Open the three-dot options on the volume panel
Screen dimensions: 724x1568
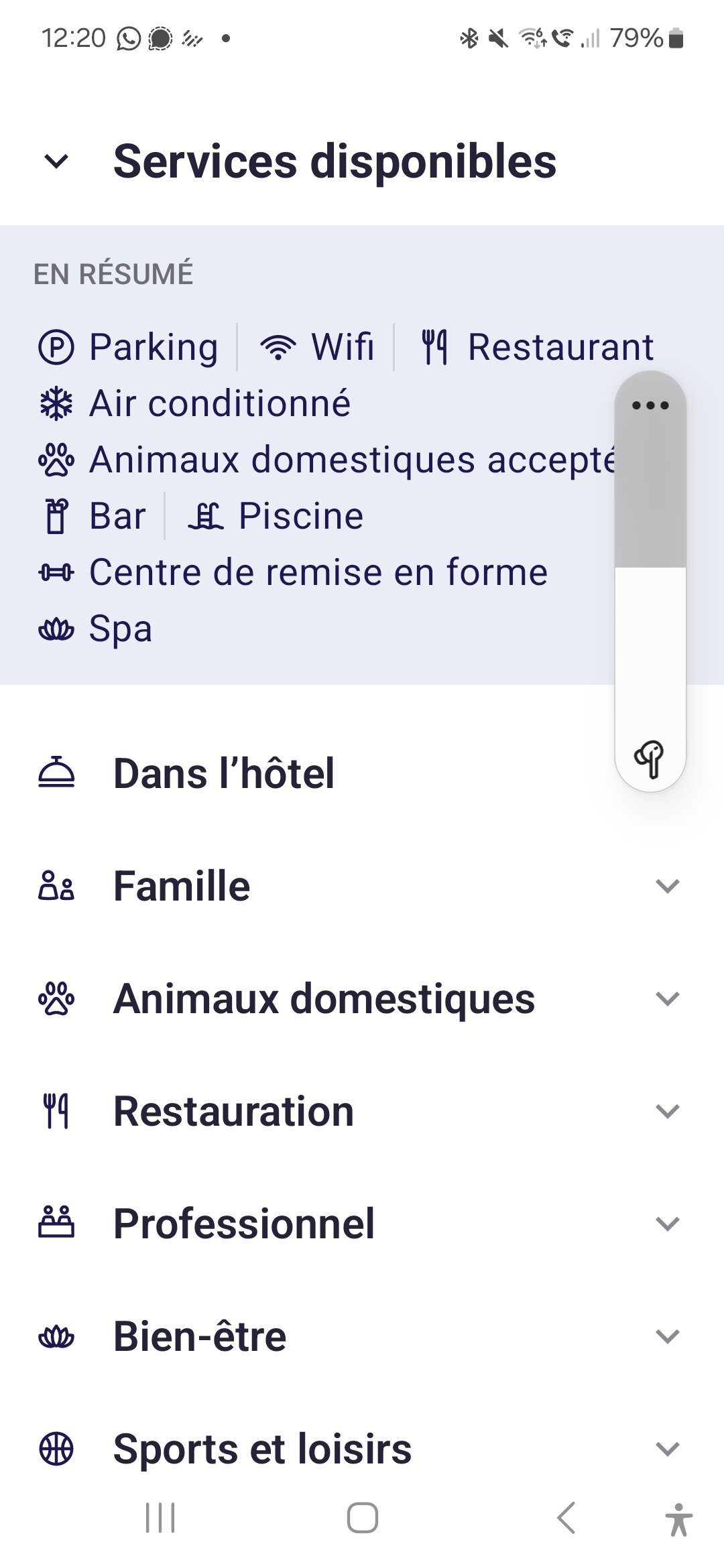650,405
